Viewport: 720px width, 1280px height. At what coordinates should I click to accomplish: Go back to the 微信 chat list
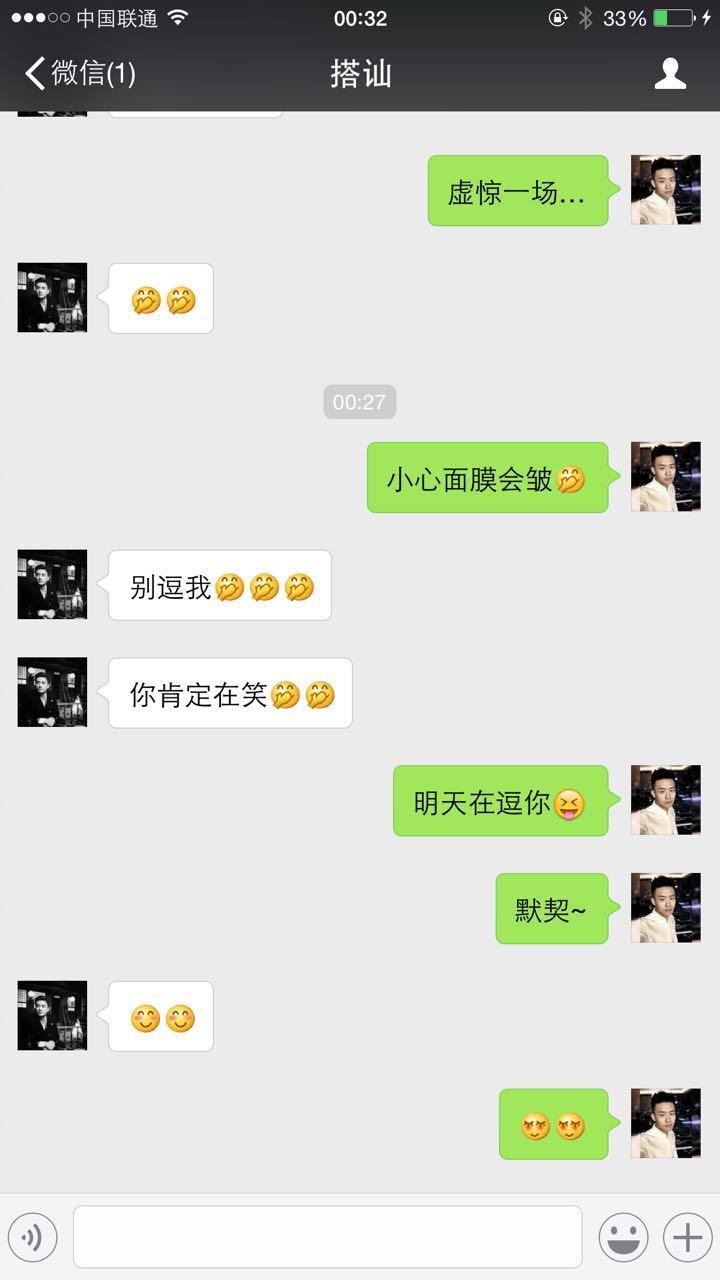78,74
